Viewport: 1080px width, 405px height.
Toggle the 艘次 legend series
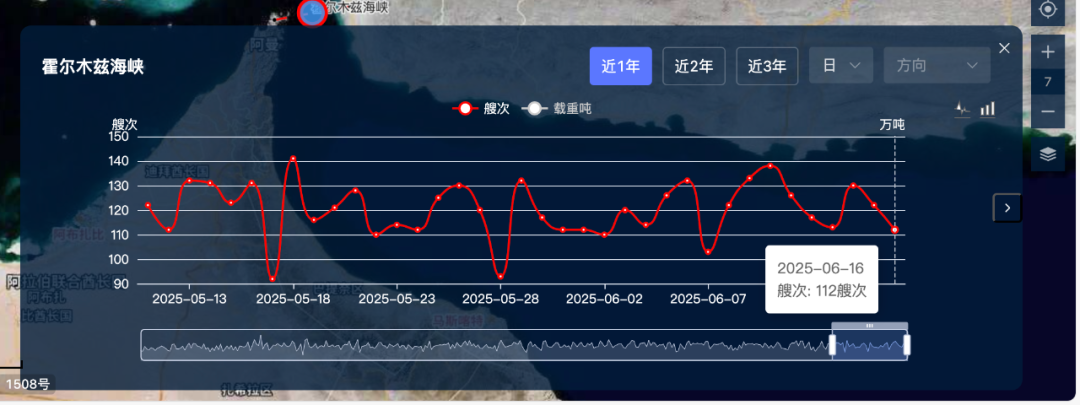pos(480,109)
